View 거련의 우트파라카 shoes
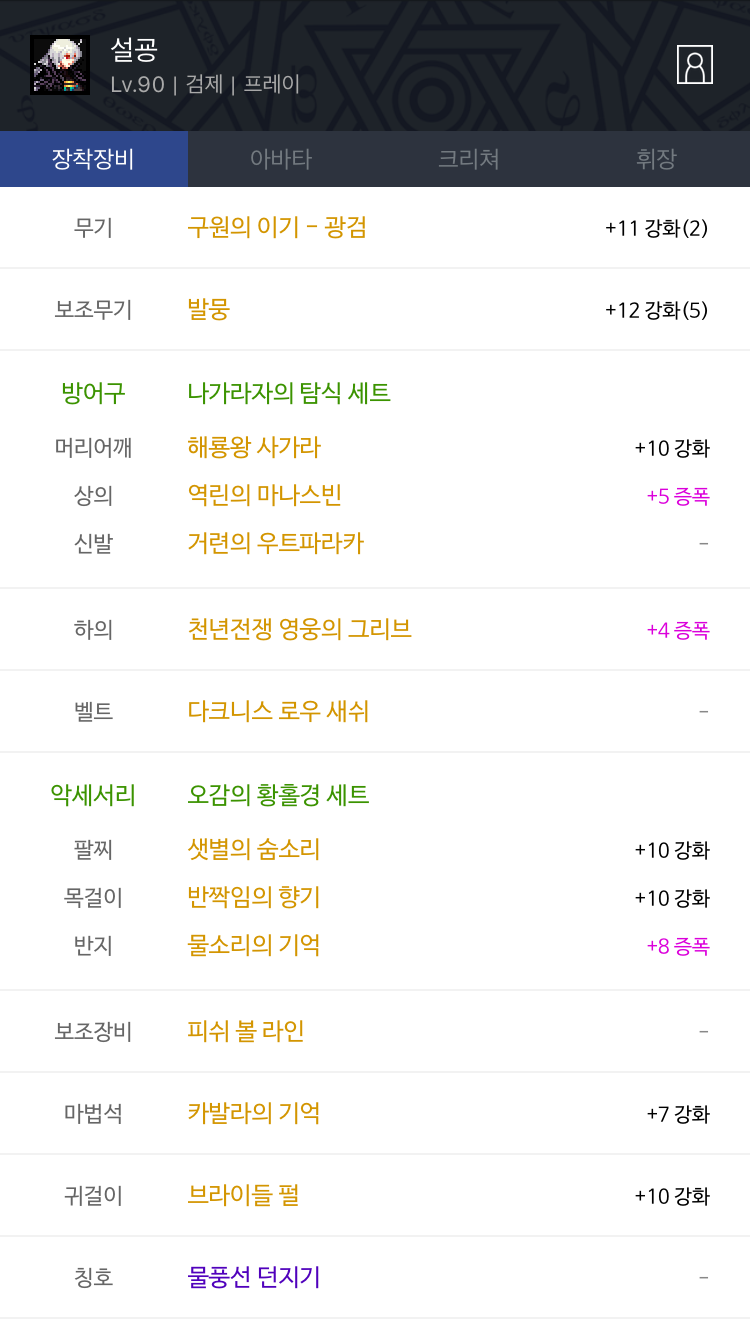750x1334 pixels. coord(275,543)
